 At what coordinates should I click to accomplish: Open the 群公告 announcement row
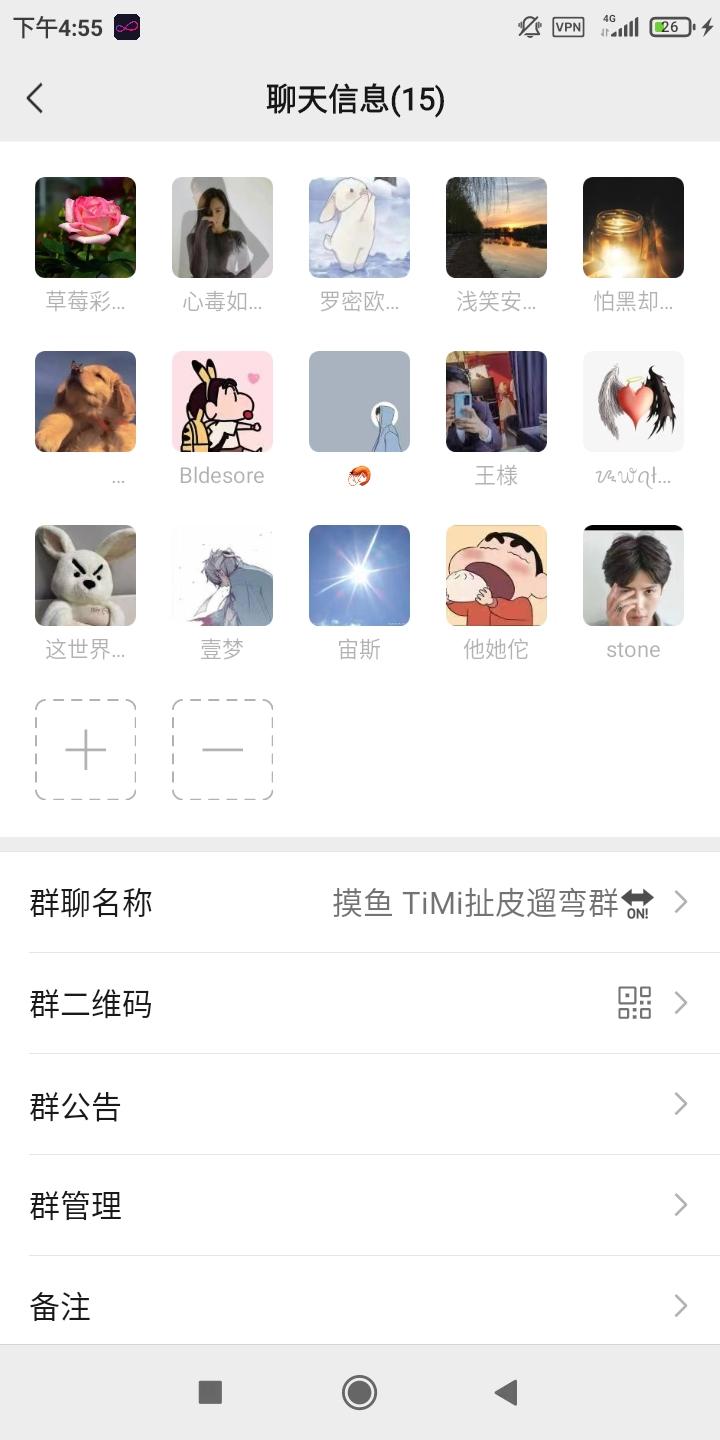point(360,1105)
